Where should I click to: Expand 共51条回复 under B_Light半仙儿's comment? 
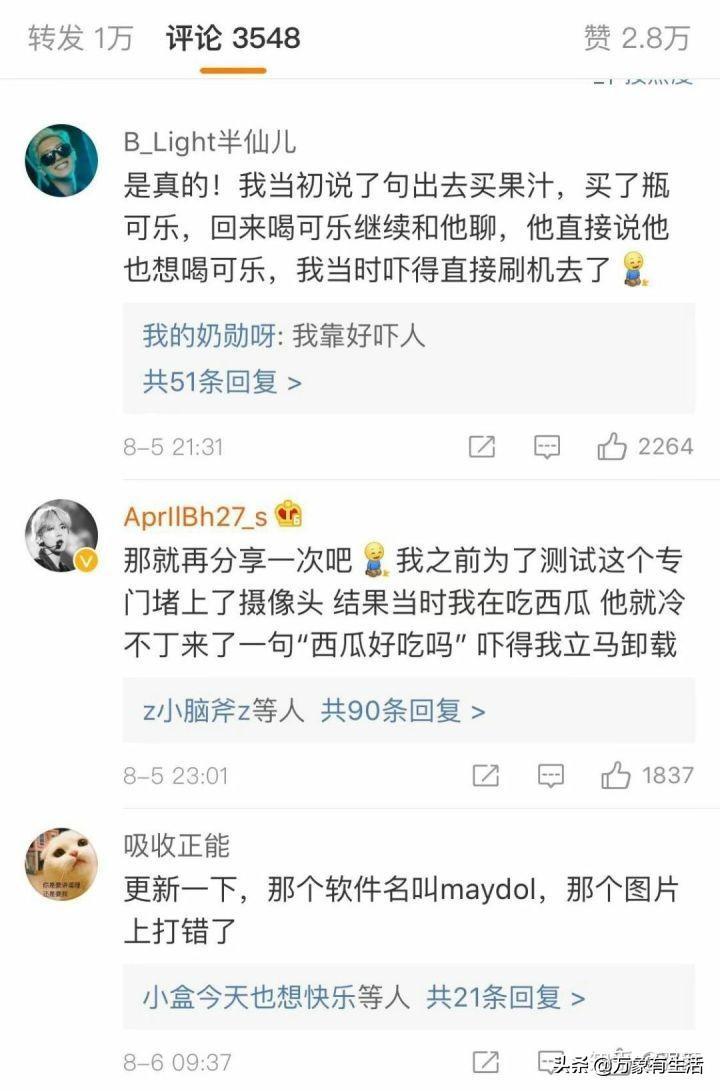[x=222, y=382]
